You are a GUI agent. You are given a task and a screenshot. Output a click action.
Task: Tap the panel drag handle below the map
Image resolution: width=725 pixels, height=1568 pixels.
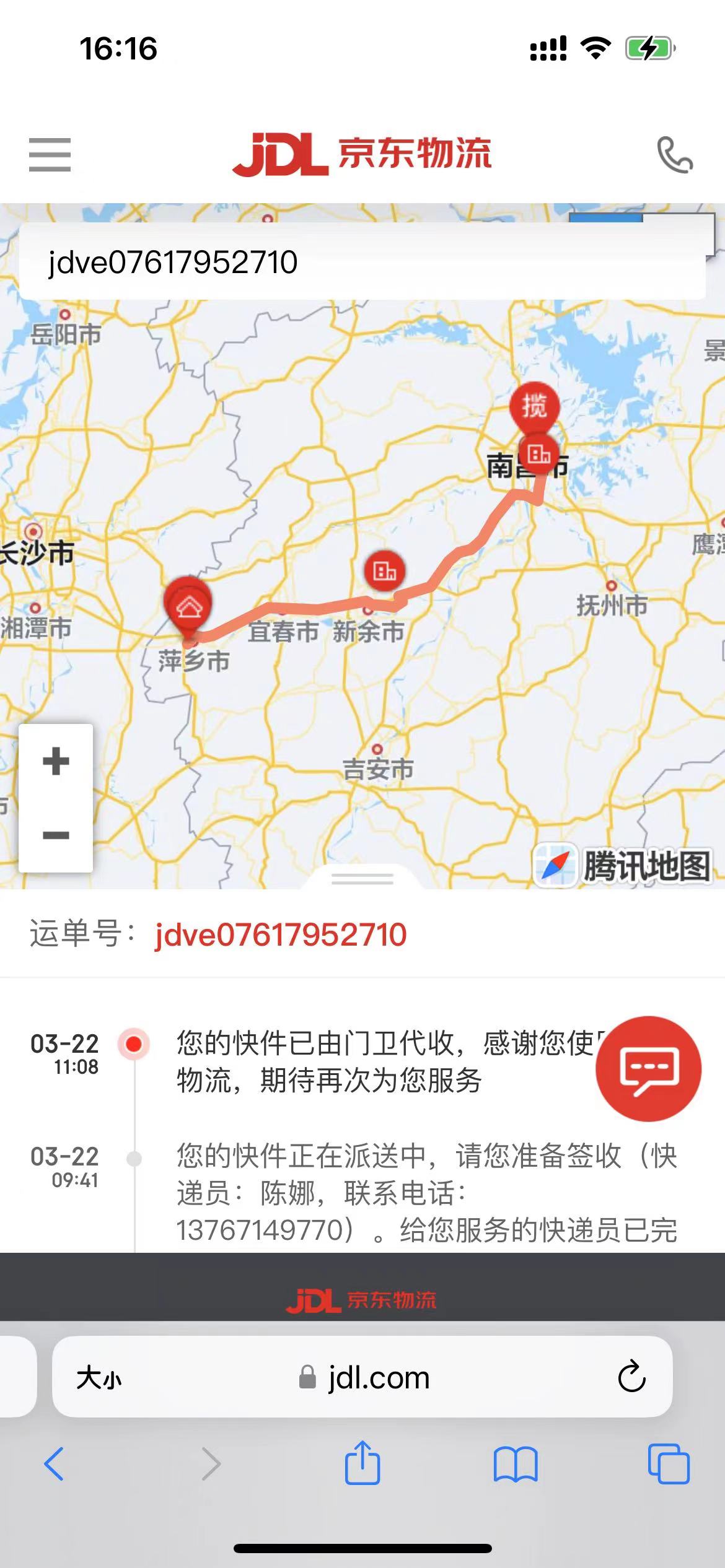pos(362,878)
